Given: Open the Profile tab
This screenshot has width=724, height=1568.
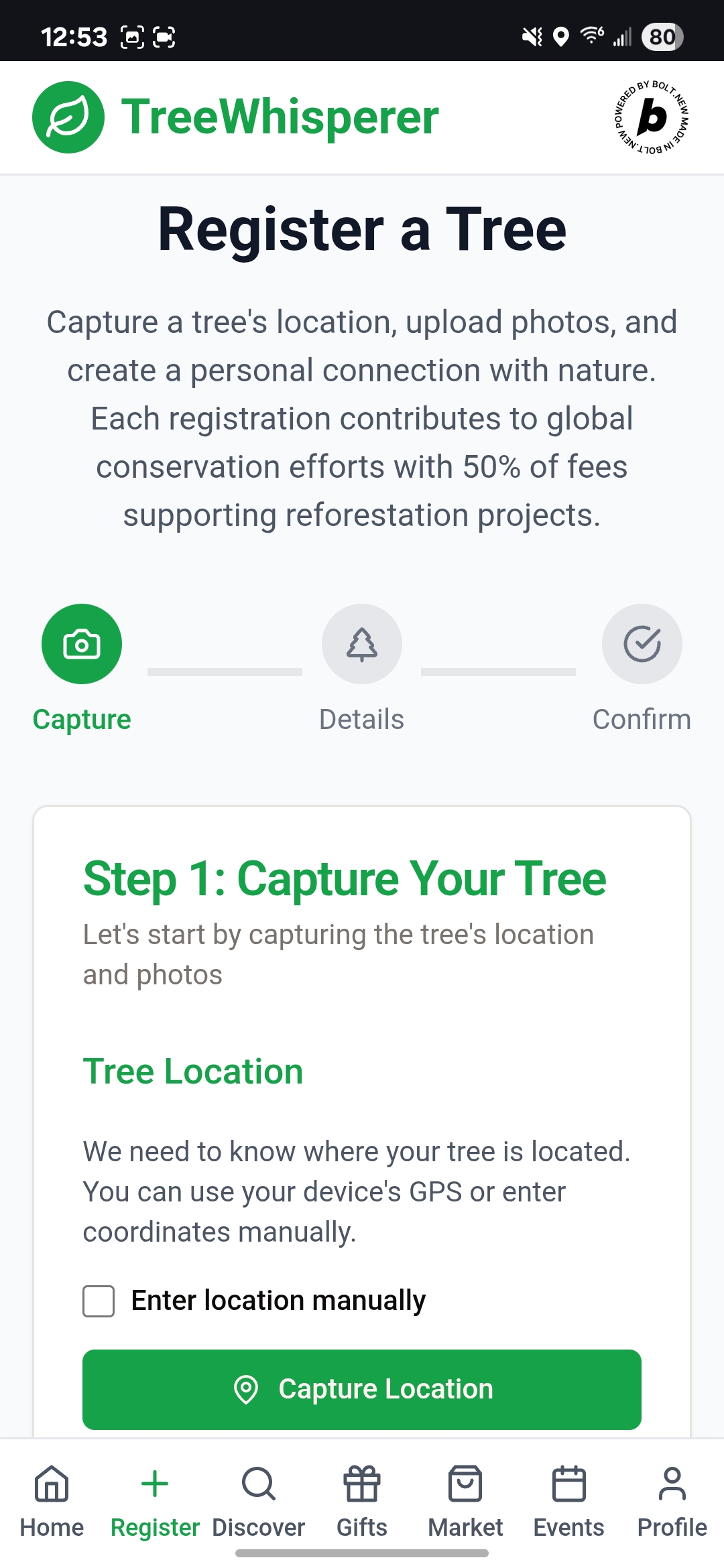Looking at the screenshot, I should coord(672,1501).
